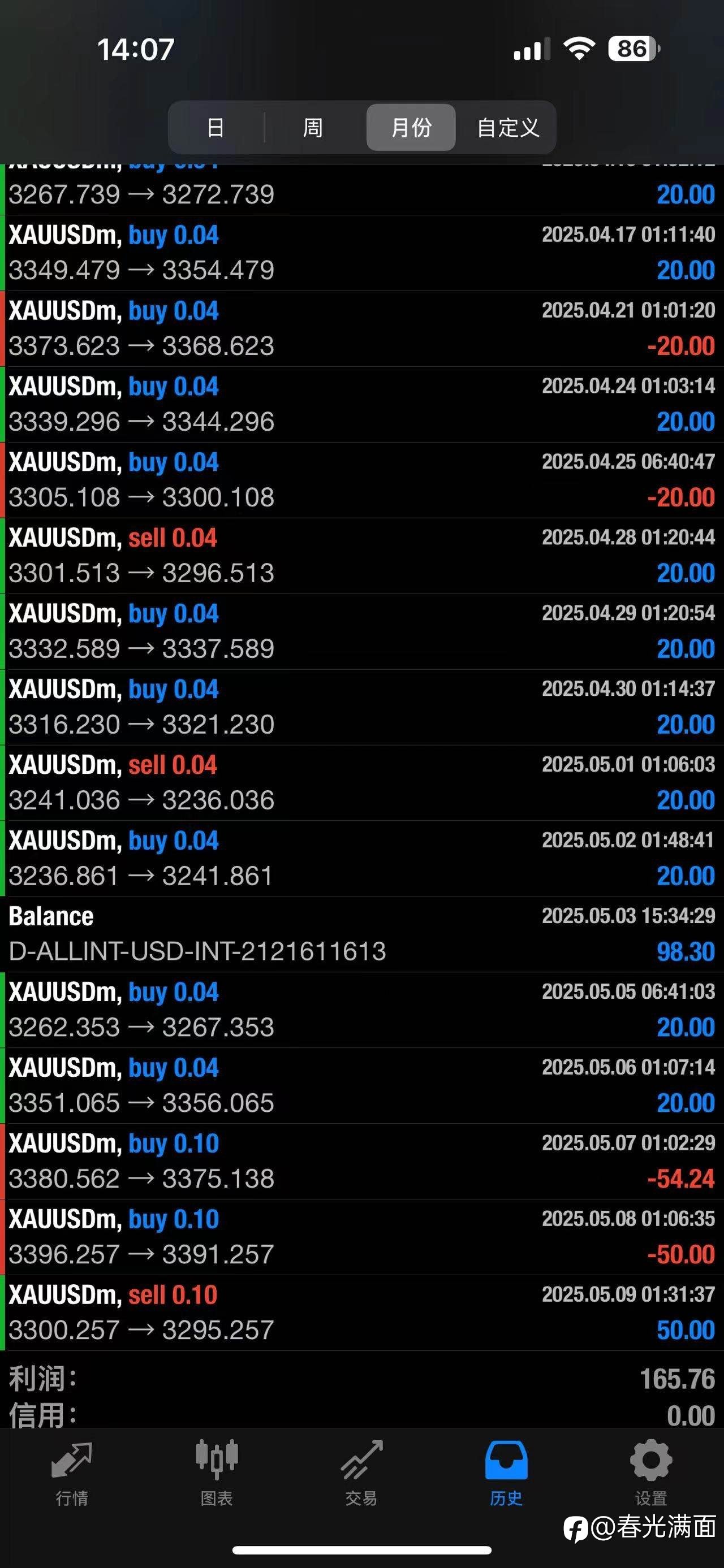
Task: Open the sell trade dated 2025.04.28 01:20:44
Action: point(361,556)
